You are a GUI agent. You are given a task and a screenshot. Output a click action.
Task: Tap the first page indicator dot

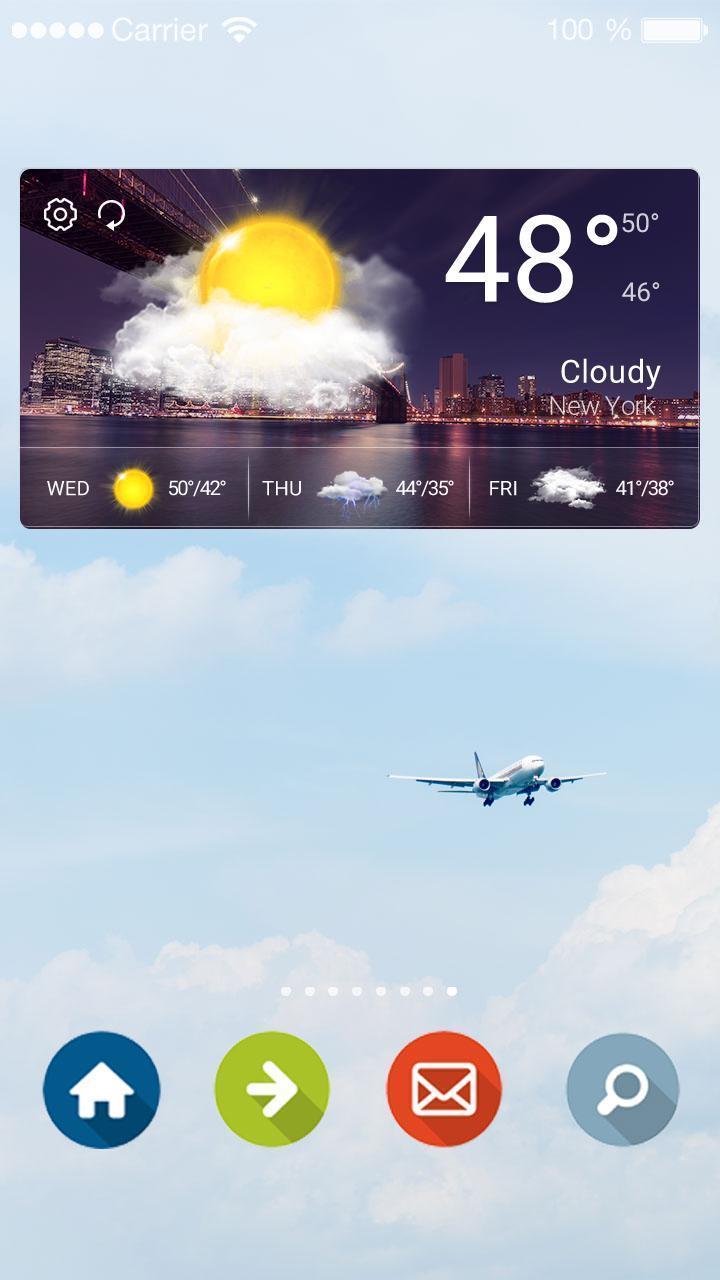[286, 991]
